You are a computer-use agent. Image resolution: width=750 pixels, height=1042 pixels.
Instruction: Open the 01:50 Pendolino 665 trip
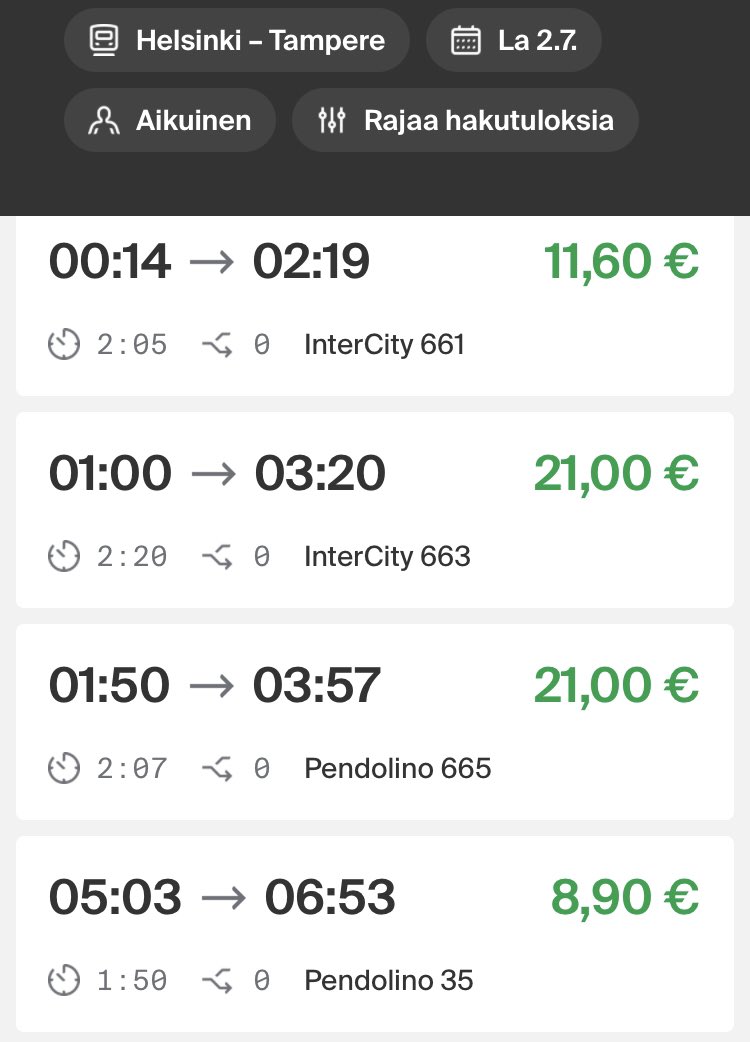(374, 722)
